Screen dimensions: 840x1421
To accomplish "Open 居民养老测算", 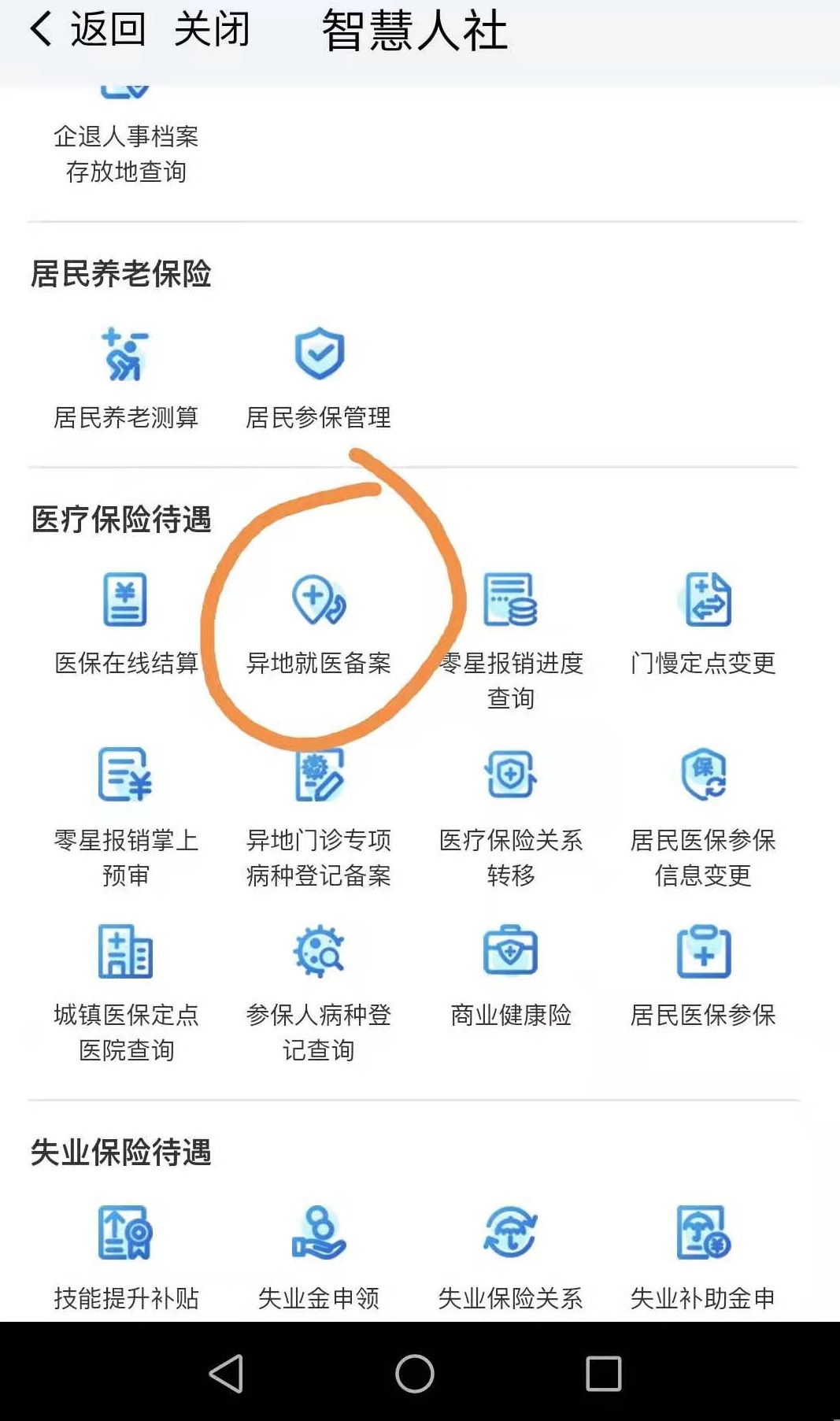I will pos(125,378).
